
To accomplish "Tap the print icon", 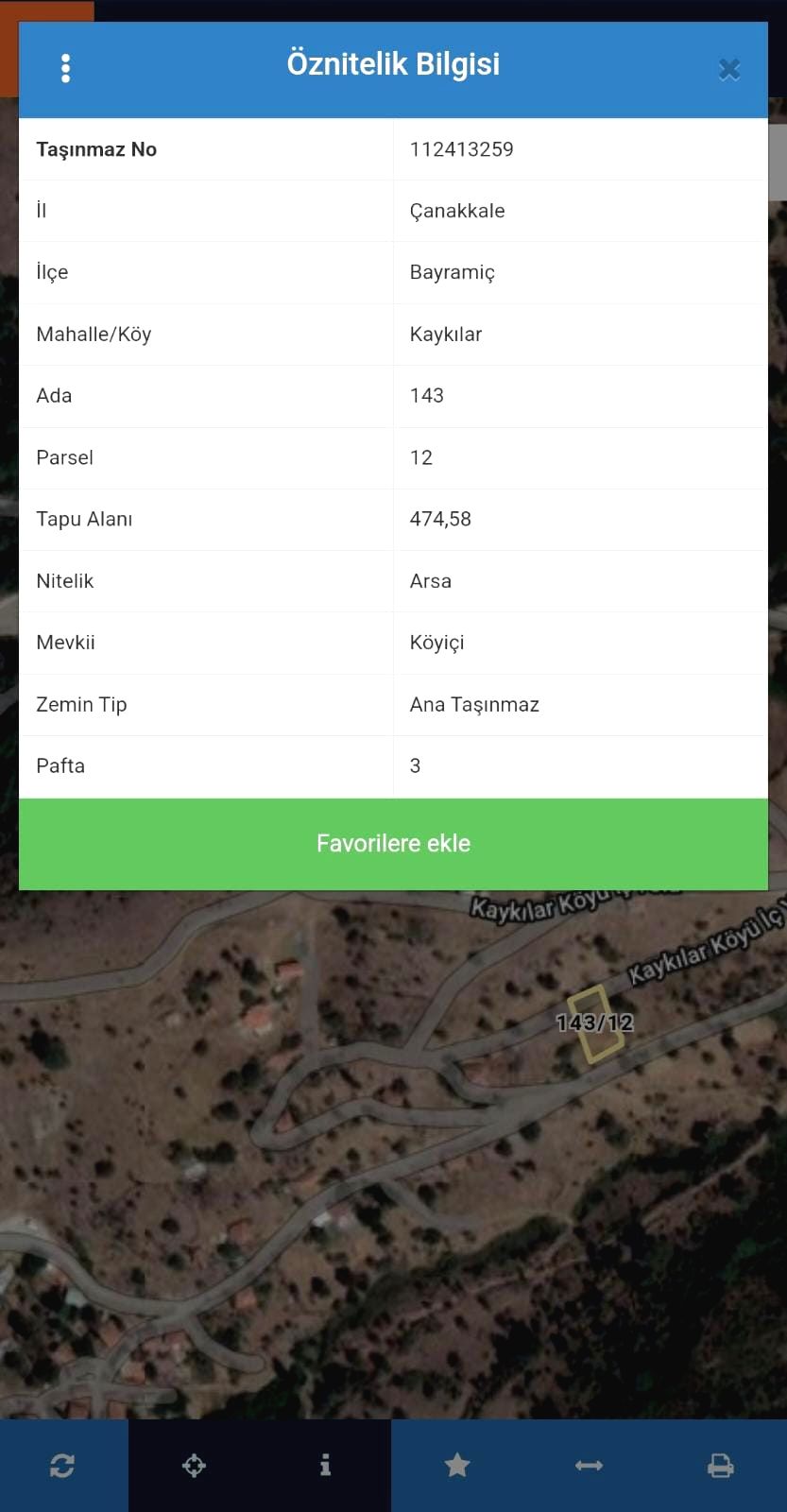I will (x=721, y=1466).
